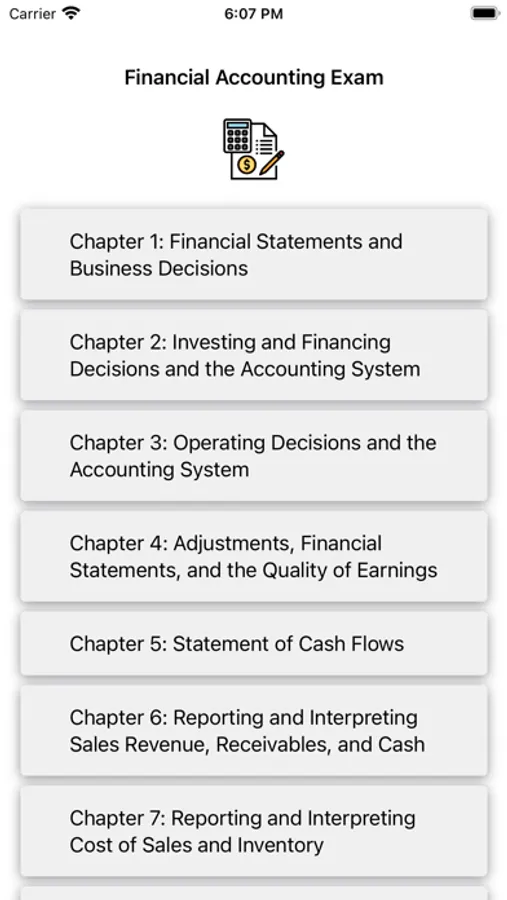Open Chapter 3: Operating Decisions and the Accounting System
The width and height of the screenshot is (507, 900).
[254, 456]
